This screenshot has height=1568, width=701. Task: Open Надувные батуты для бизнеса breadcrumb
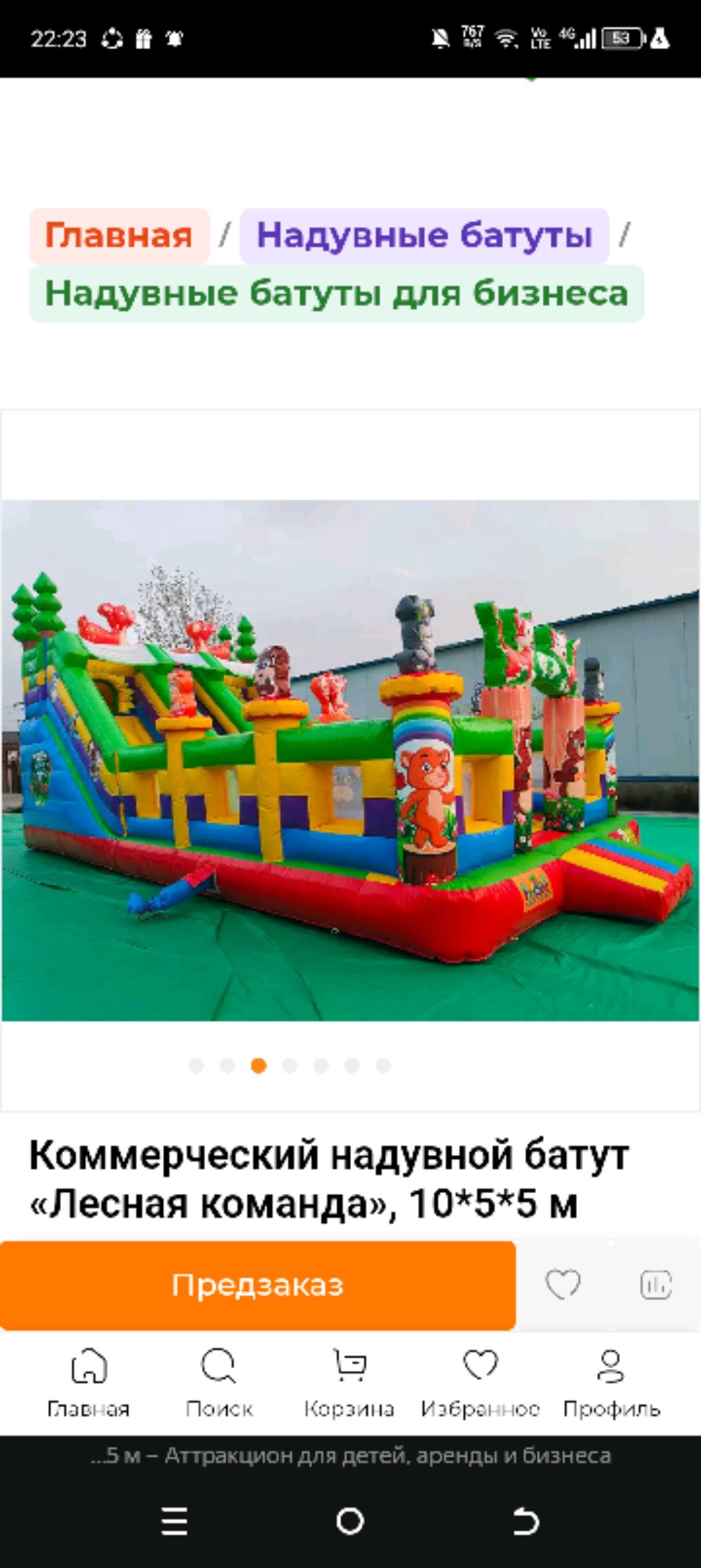coord(336,293)
